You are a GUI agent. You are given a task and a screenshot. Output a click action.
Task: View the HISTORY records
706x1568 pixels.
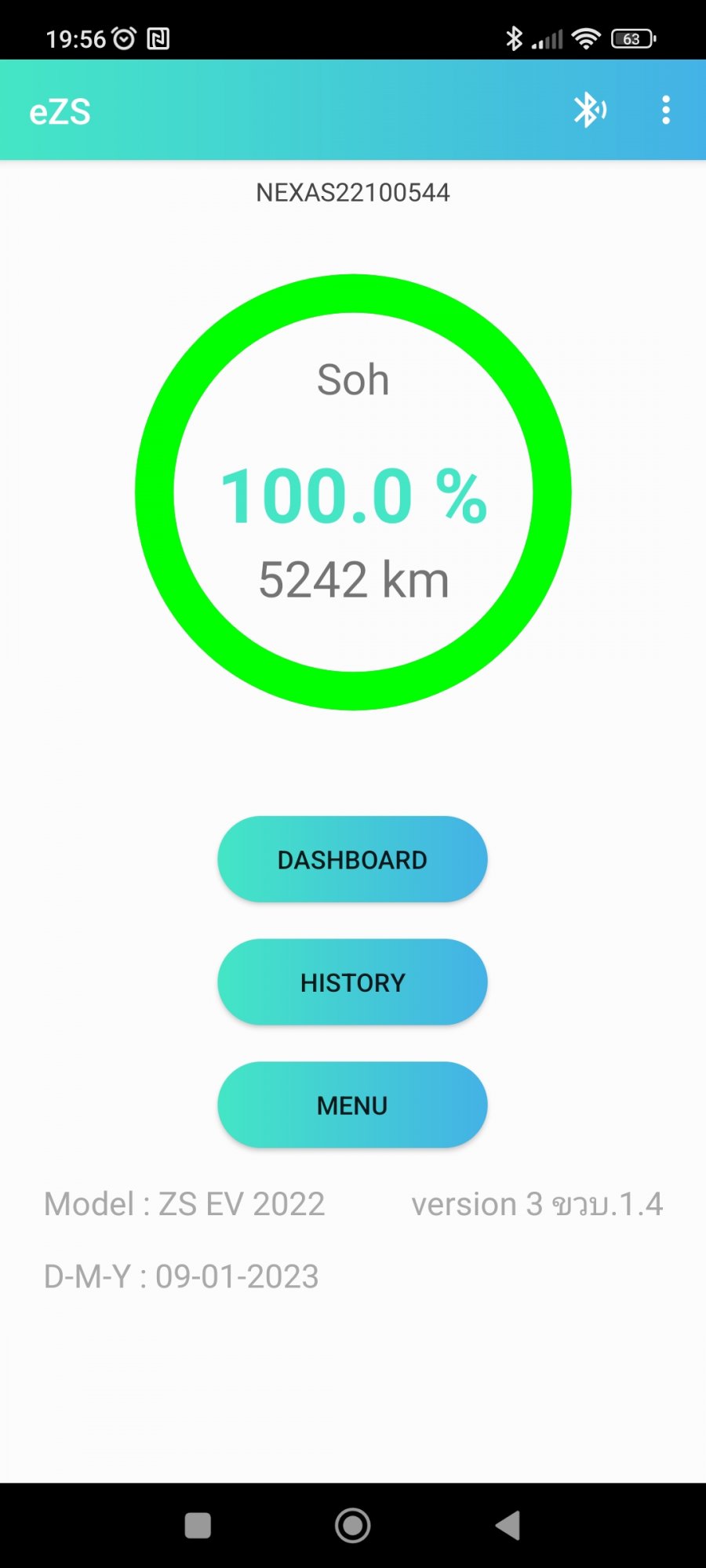tap(352, 982)
